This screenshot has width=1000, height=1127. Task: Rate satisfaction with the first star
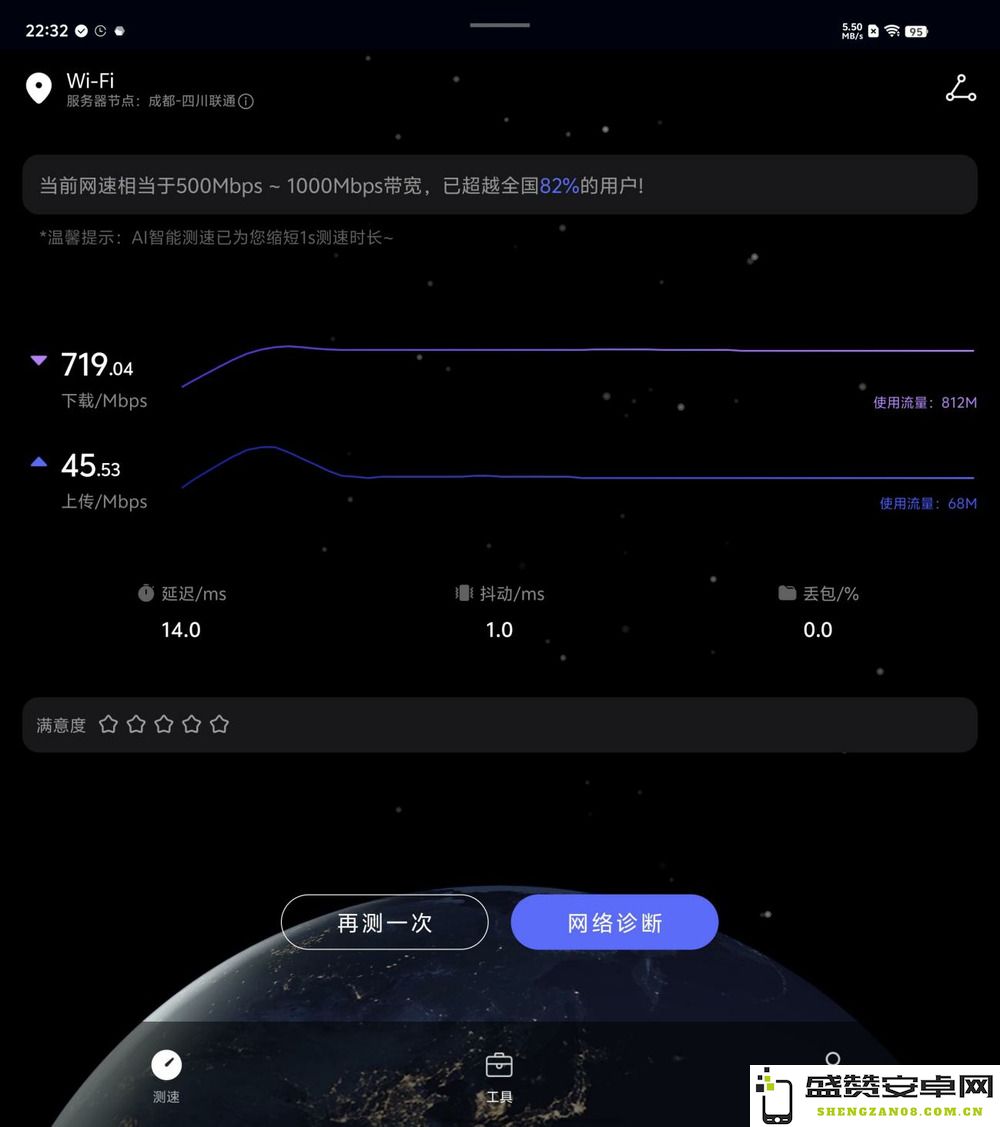[108, 724]
